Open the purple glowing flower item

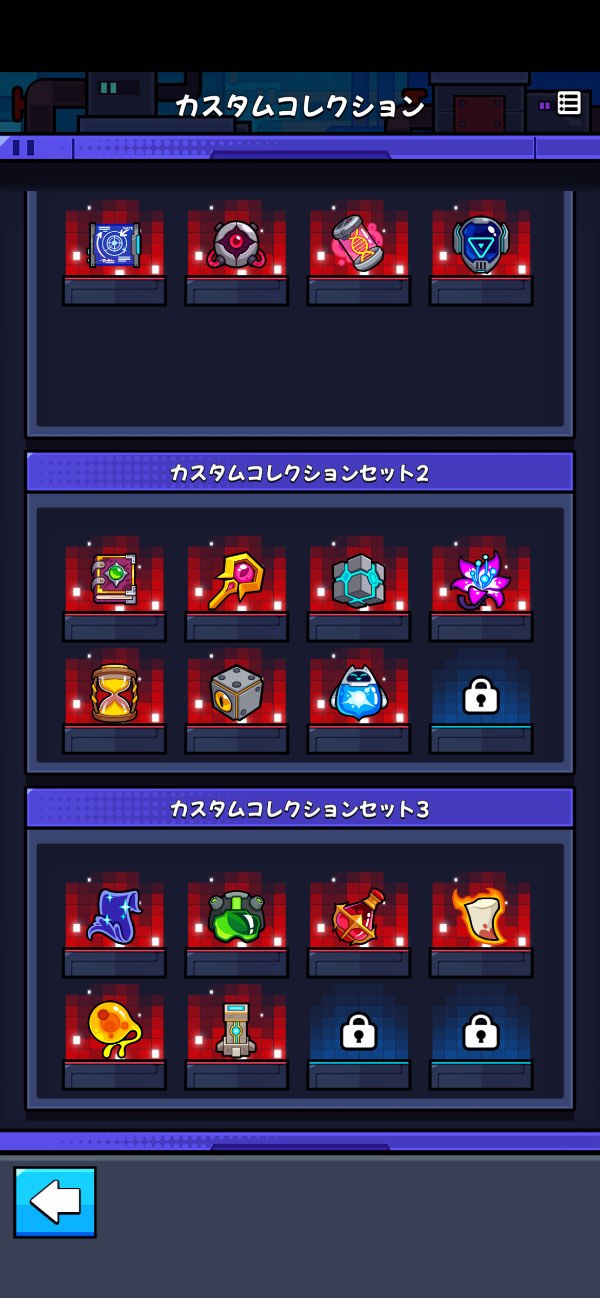(x=481, y=581)
